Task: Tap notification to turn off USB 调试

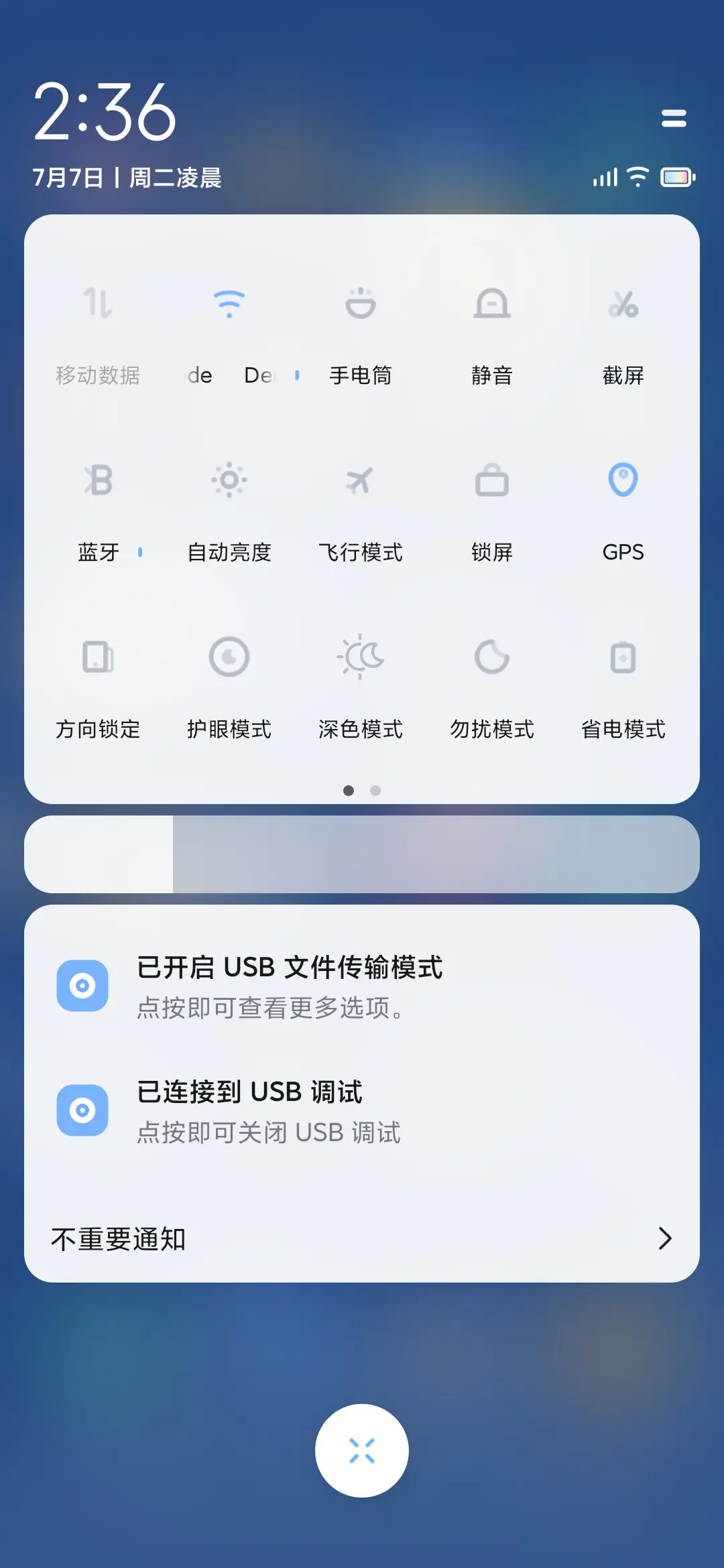Action: pyautogui.click(x=362, y=1111)
